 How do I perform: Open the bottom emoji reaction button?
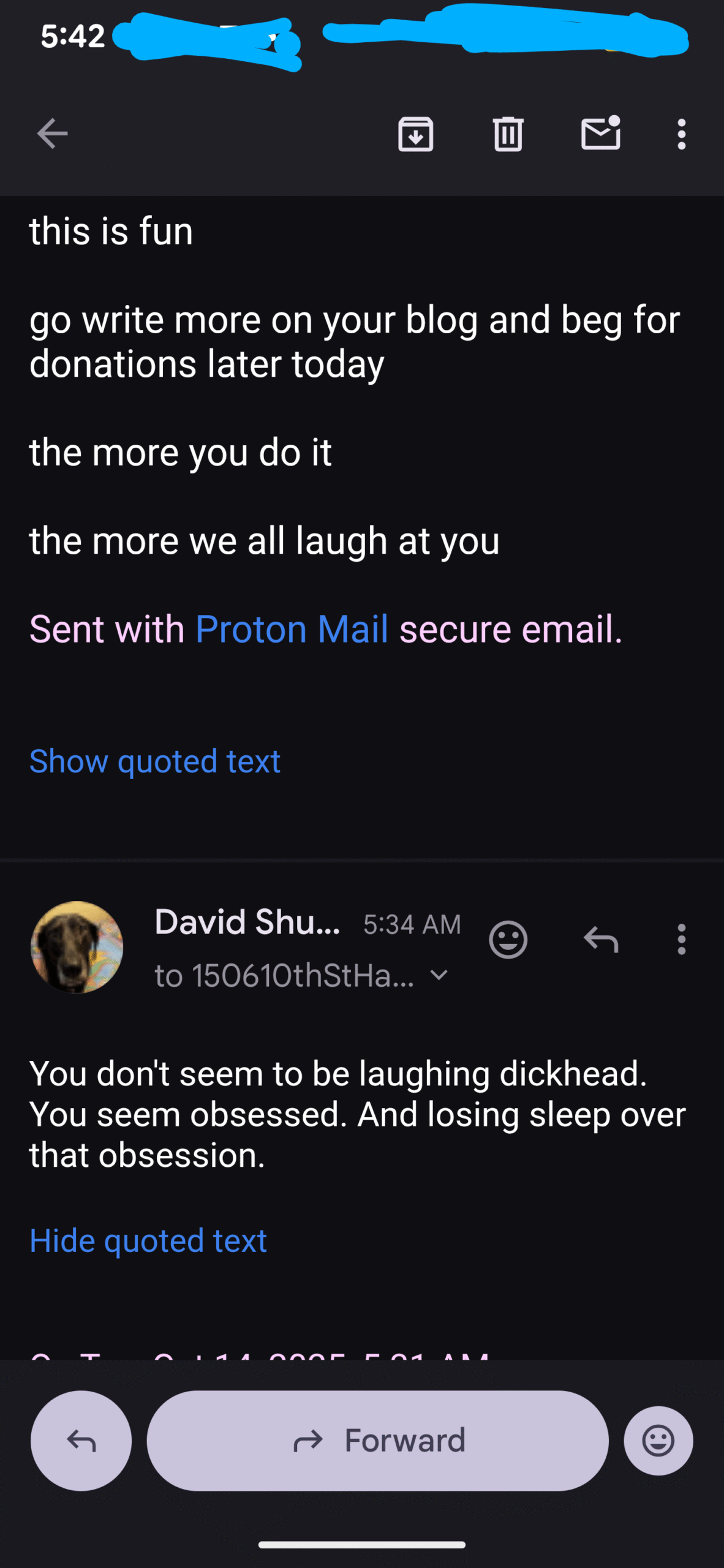658,1441
